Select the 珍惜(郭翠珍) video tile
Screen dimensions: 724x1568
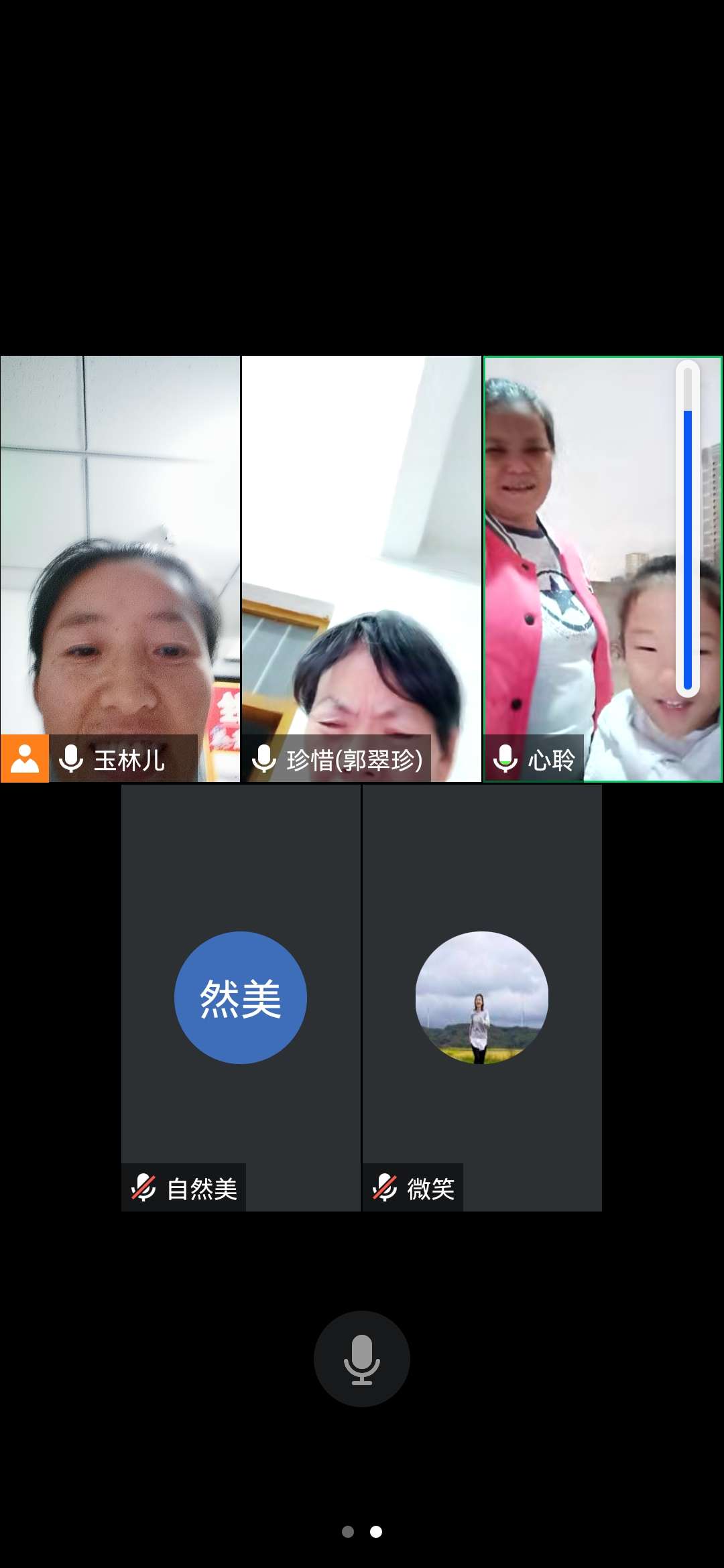pyautogui.click(x=361, y=569)
